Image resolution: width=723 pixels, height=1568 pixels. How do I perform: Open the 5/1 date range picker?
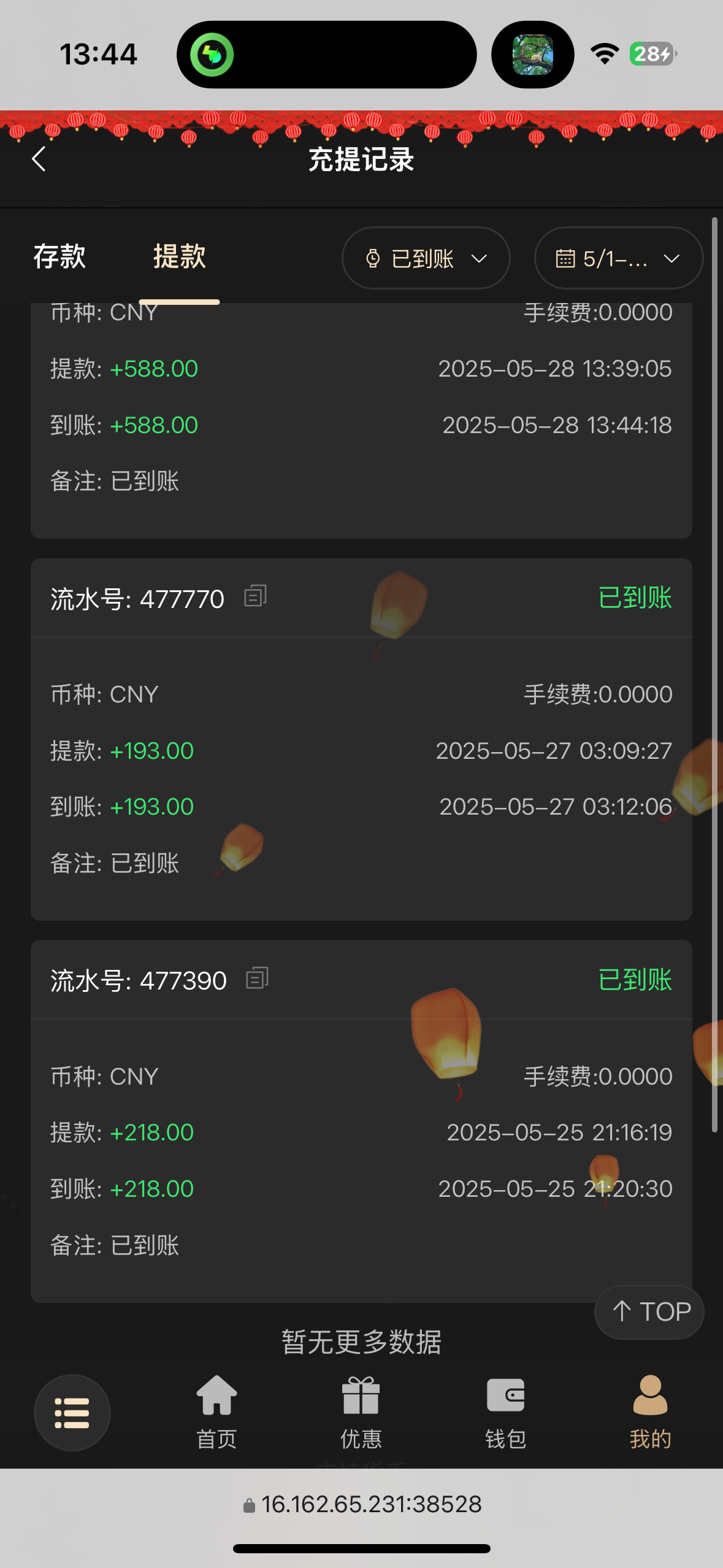[618, 258]
